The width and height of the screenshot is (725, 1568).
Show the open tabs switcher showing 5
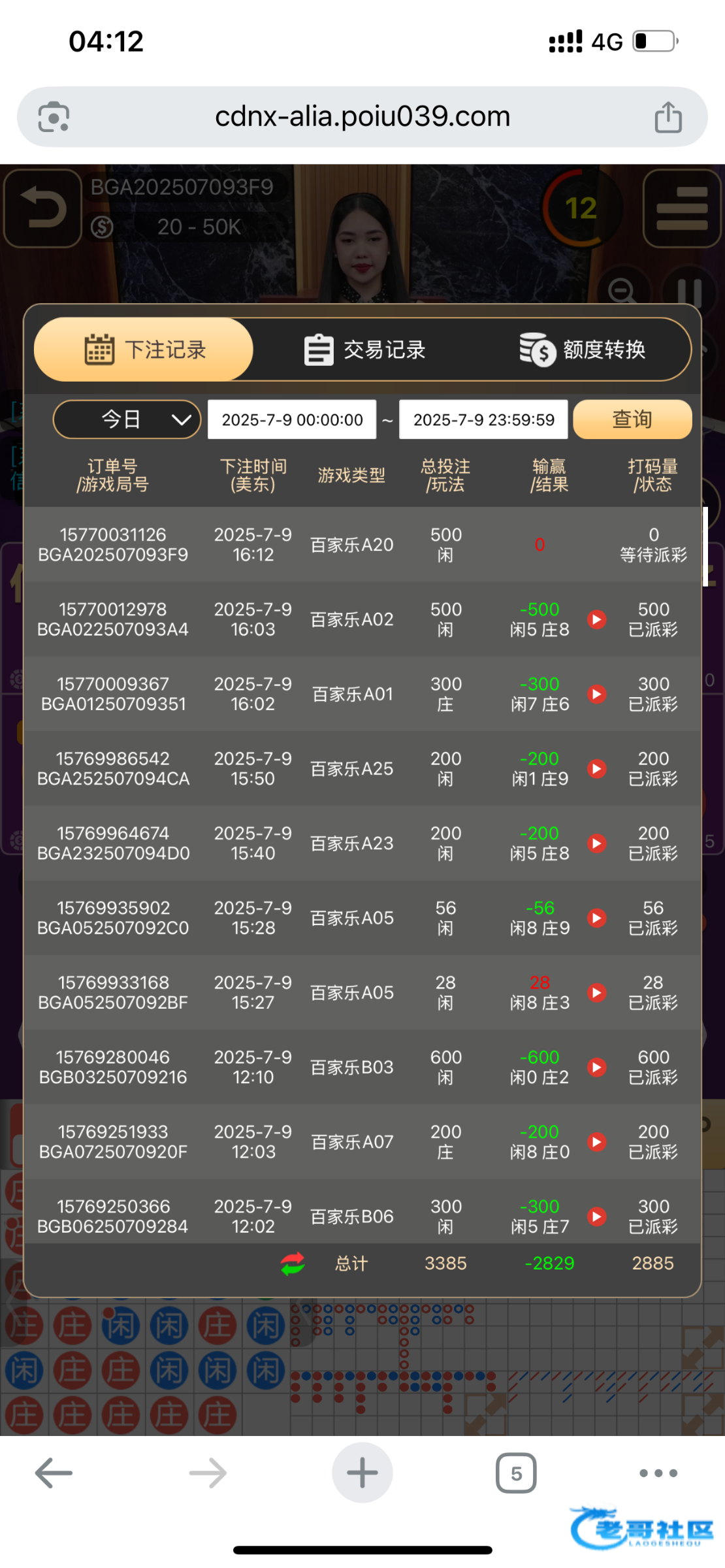pos(516,1473)
